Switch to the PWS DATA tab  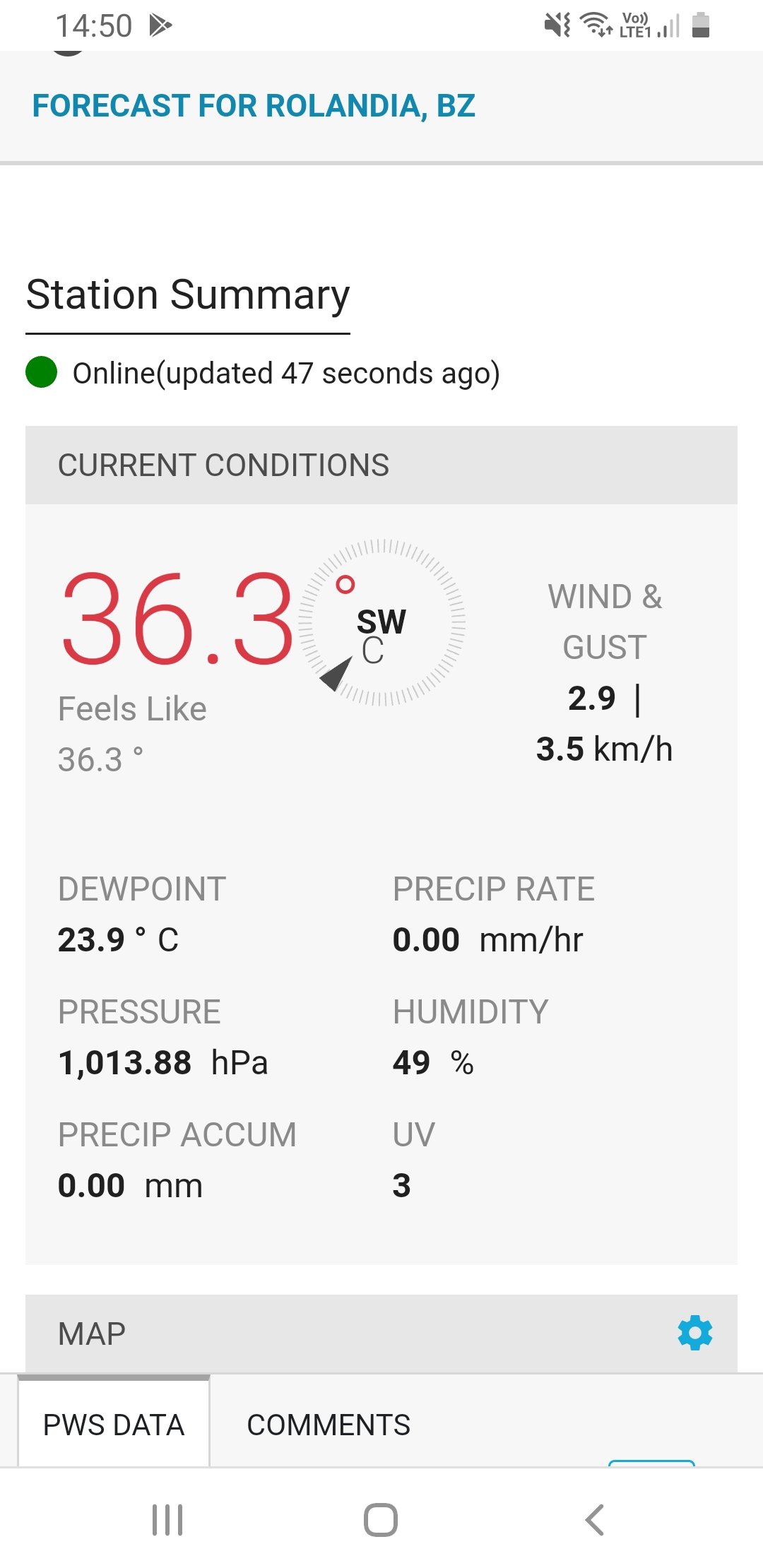click(114, 1423)
